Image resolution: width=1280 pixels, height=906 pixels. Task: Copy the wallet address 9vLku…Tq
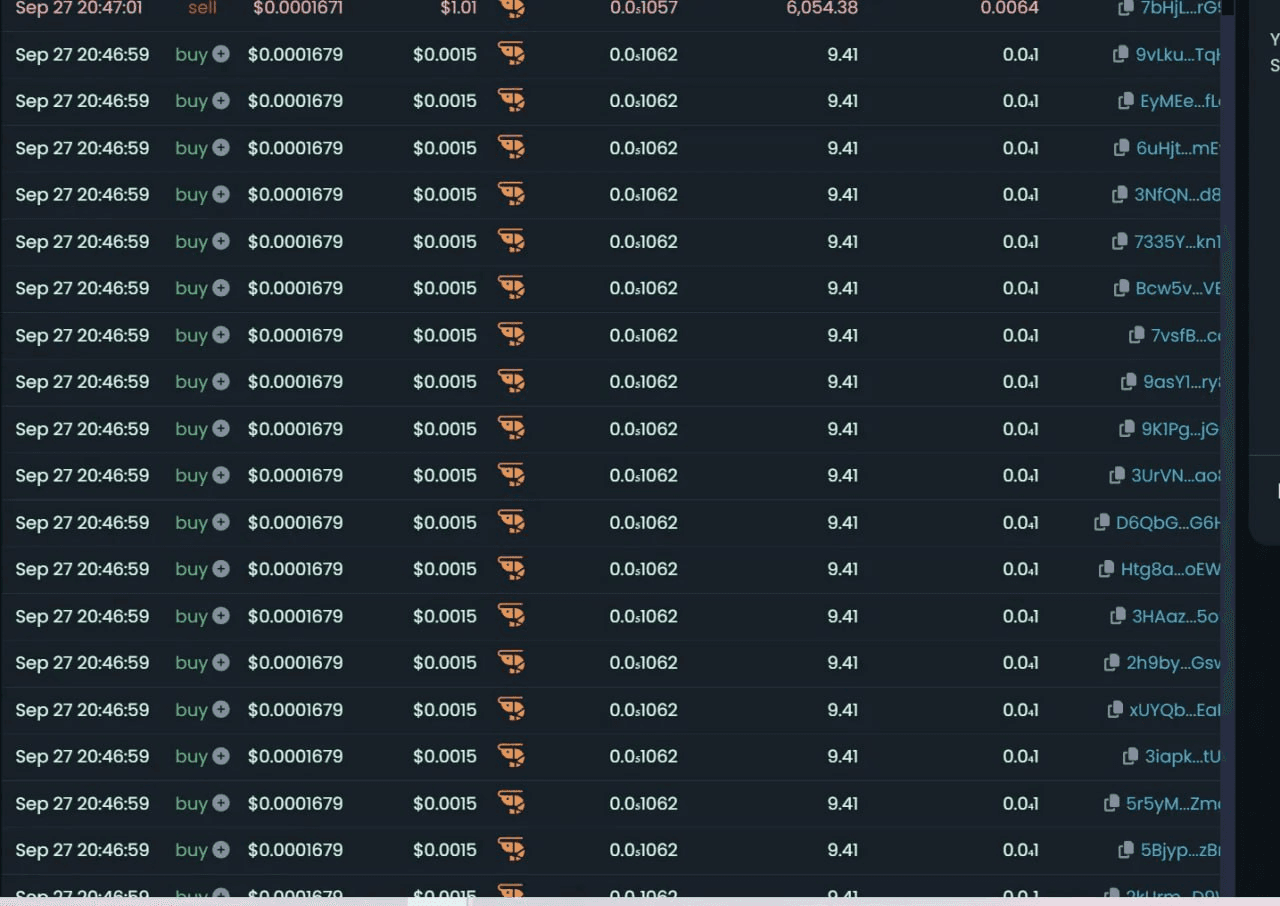[1120, 55]
